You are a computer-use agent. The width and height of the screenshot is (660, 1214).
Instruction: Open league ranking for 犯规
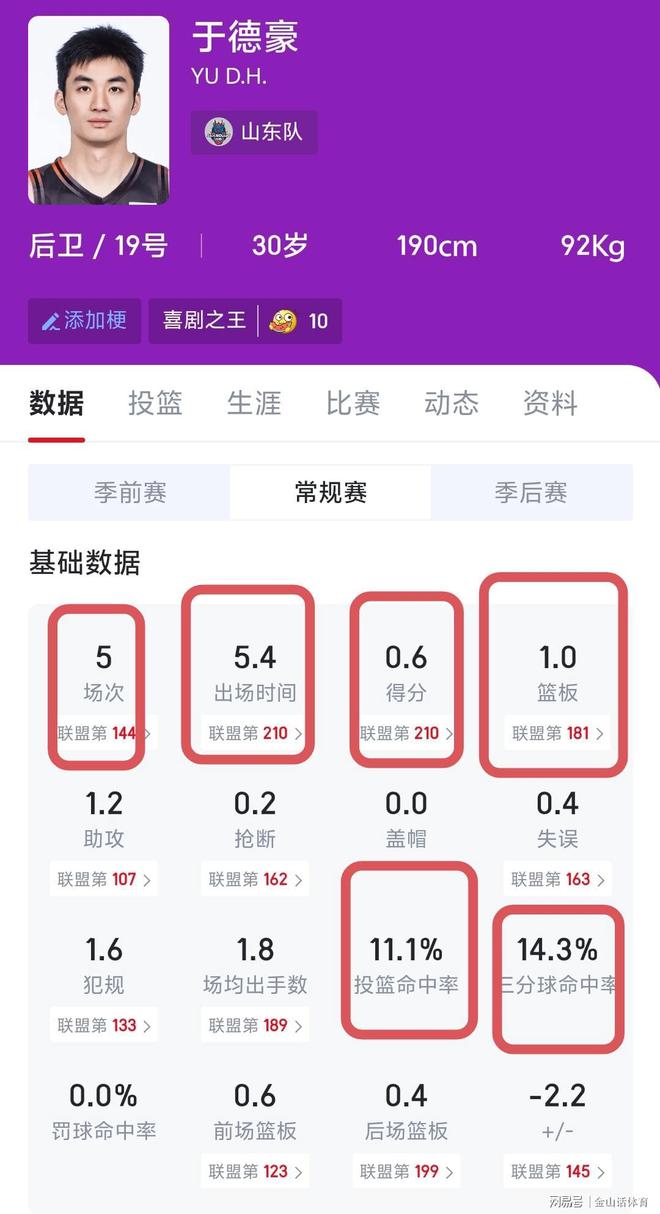coord(104,1025)
